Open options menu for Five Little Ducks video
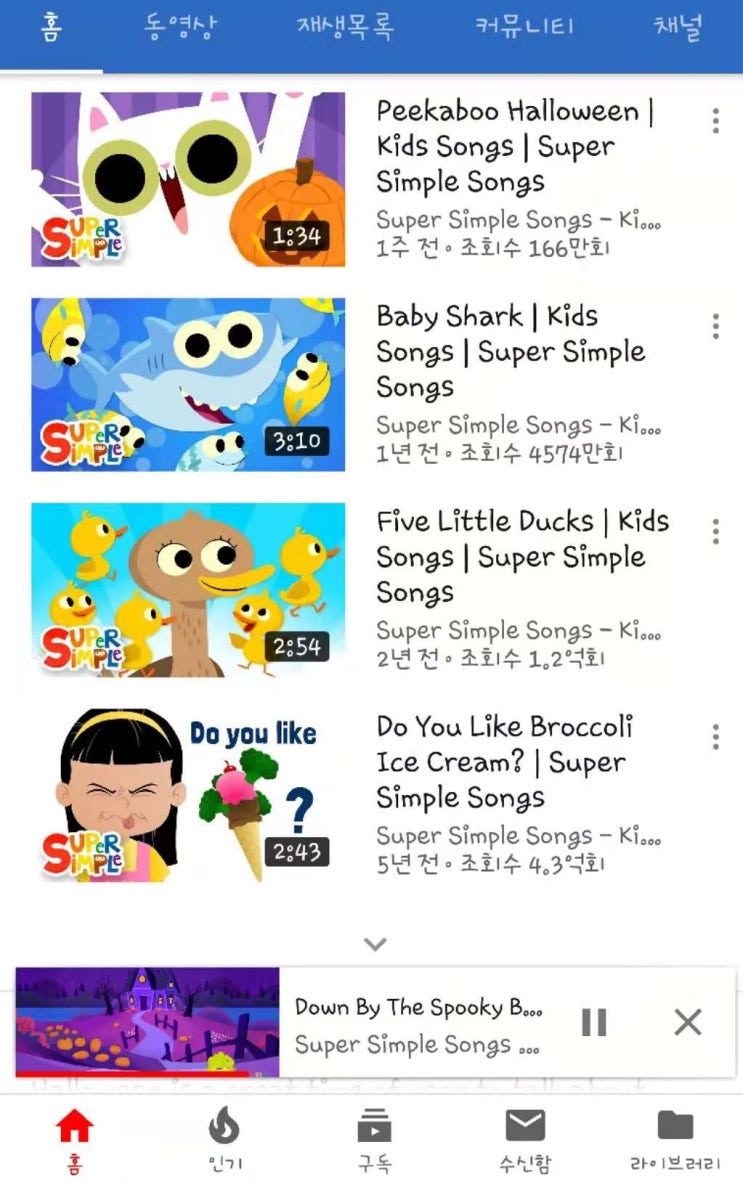 pos(716,531)
